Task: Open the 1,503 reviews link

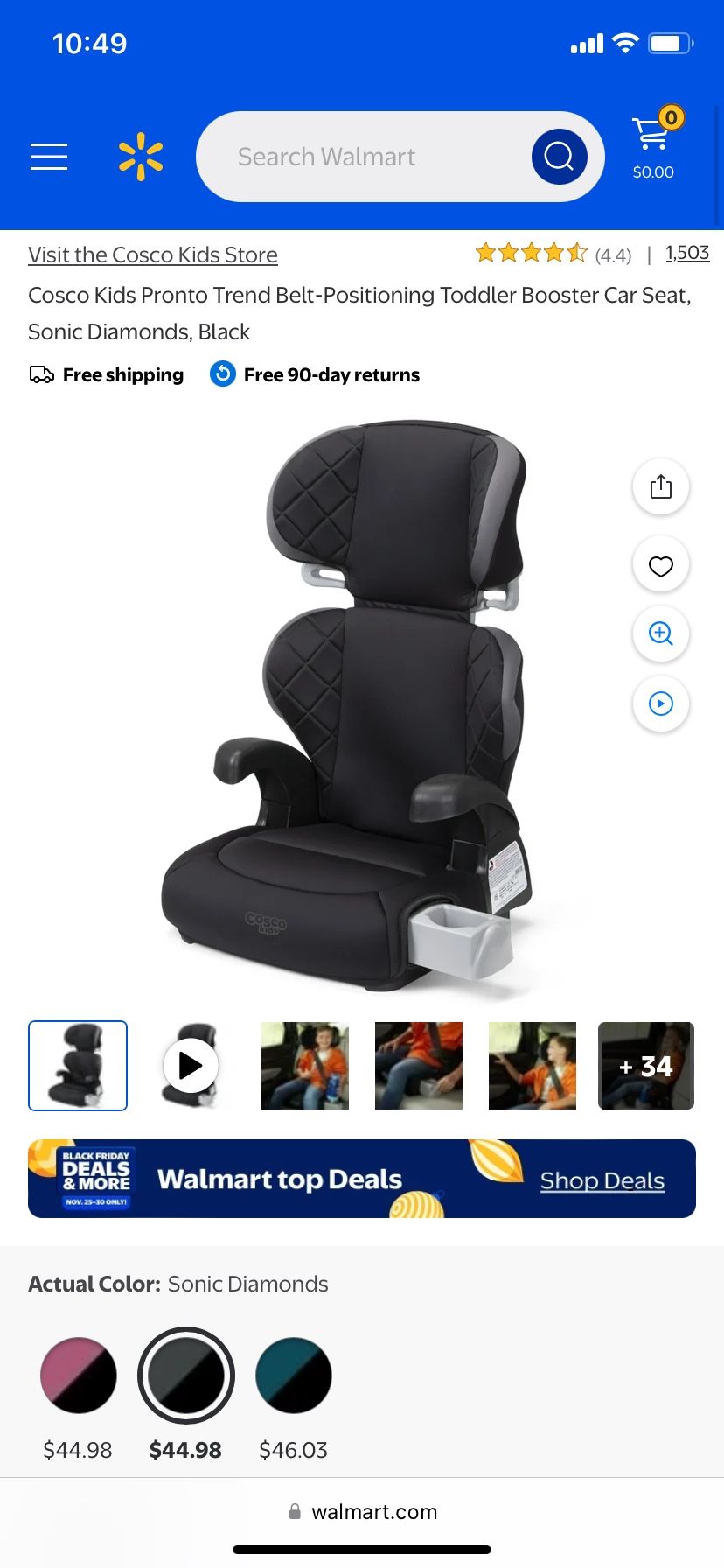Action: [686, 254]
